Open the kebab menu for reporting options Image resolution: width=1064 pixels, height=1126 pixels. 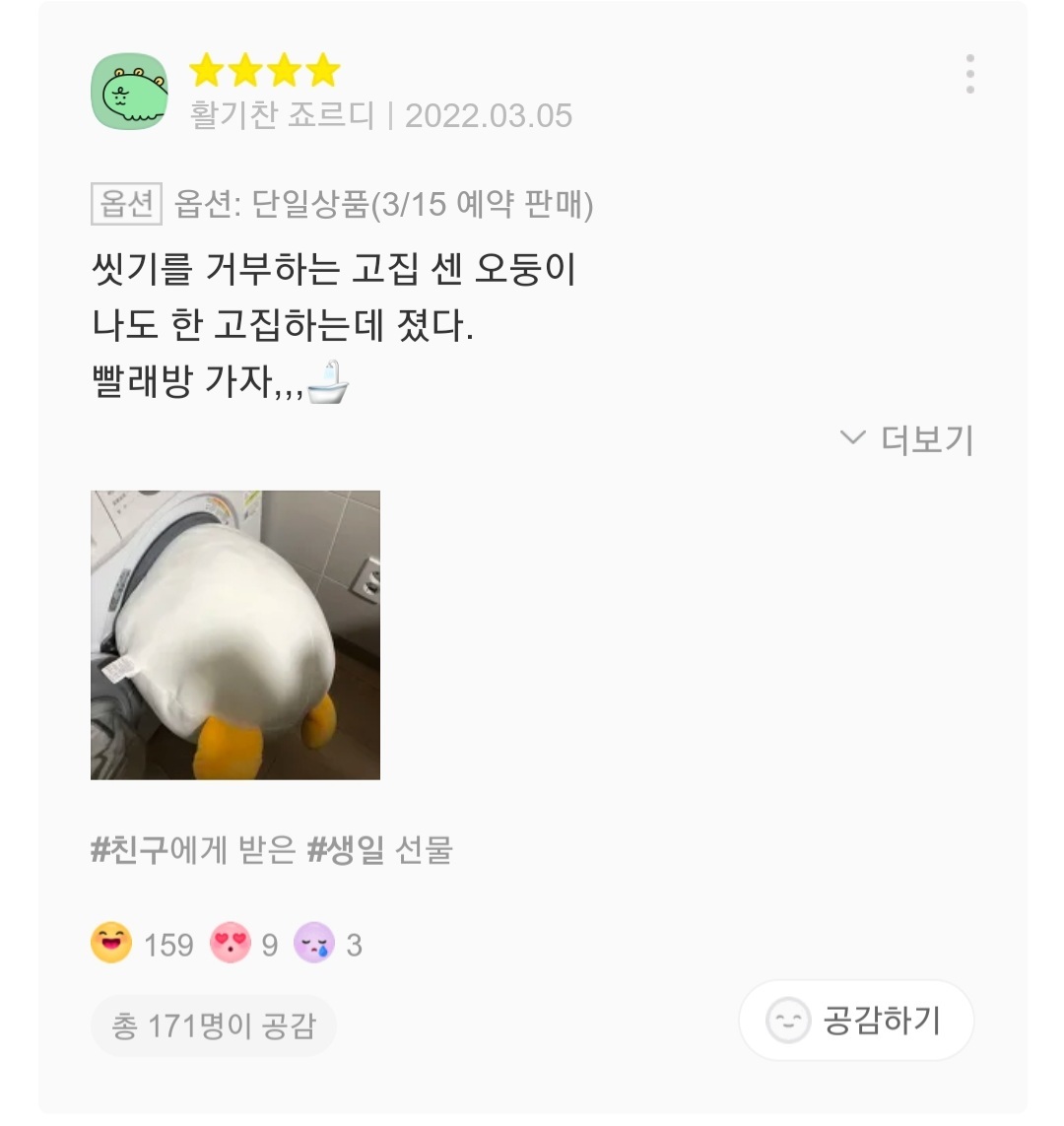[x=970, y=74]
